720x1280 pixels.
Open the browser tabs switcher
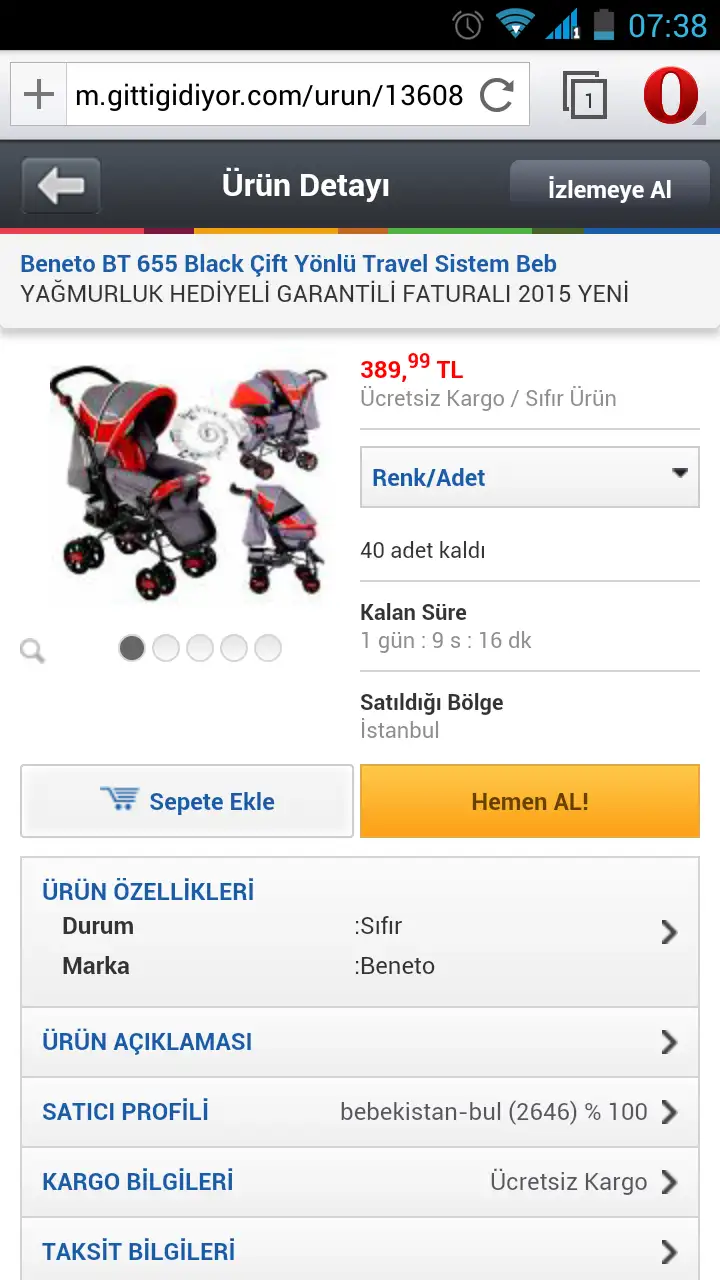tap(585, 96)
